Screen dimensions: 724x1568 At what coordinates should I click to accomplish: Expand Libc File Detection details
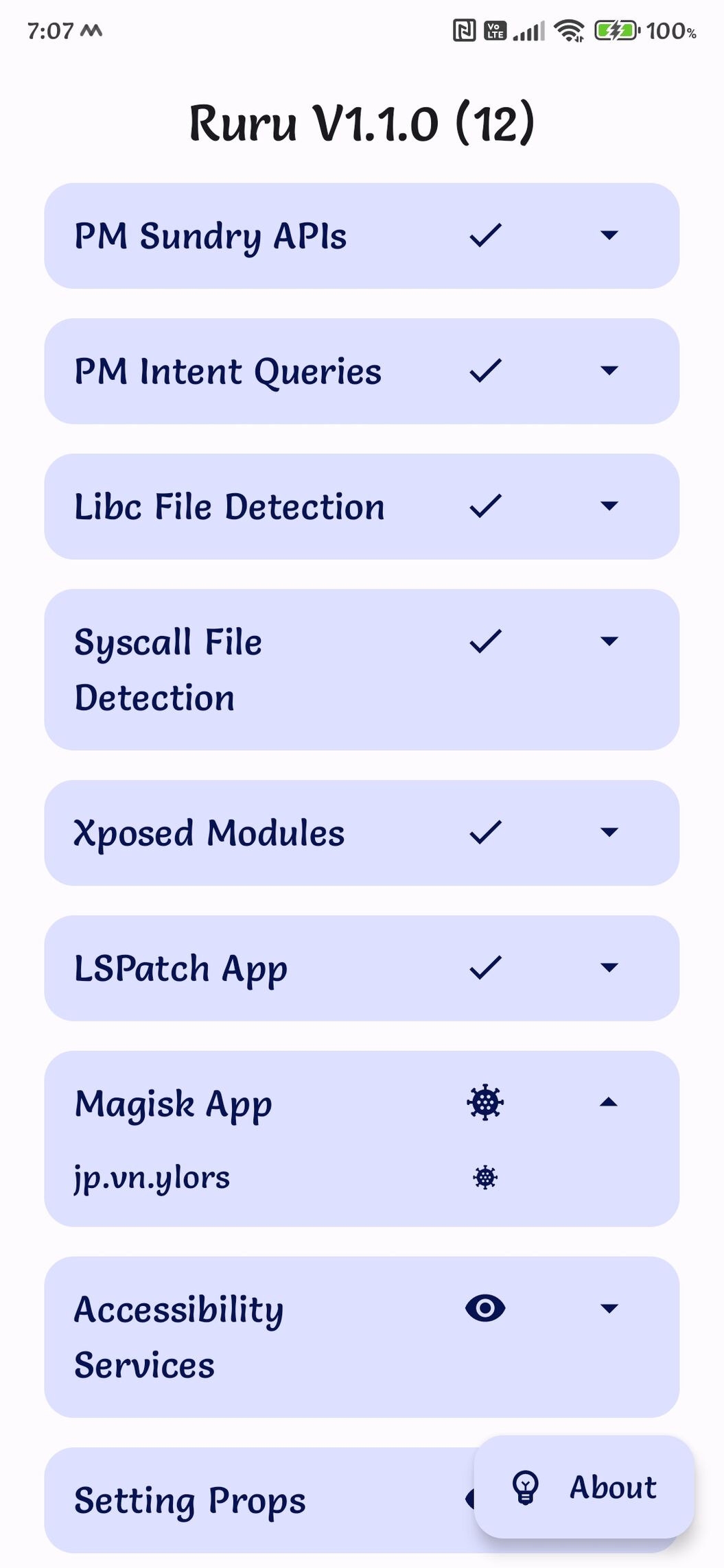tap(609, 506)
